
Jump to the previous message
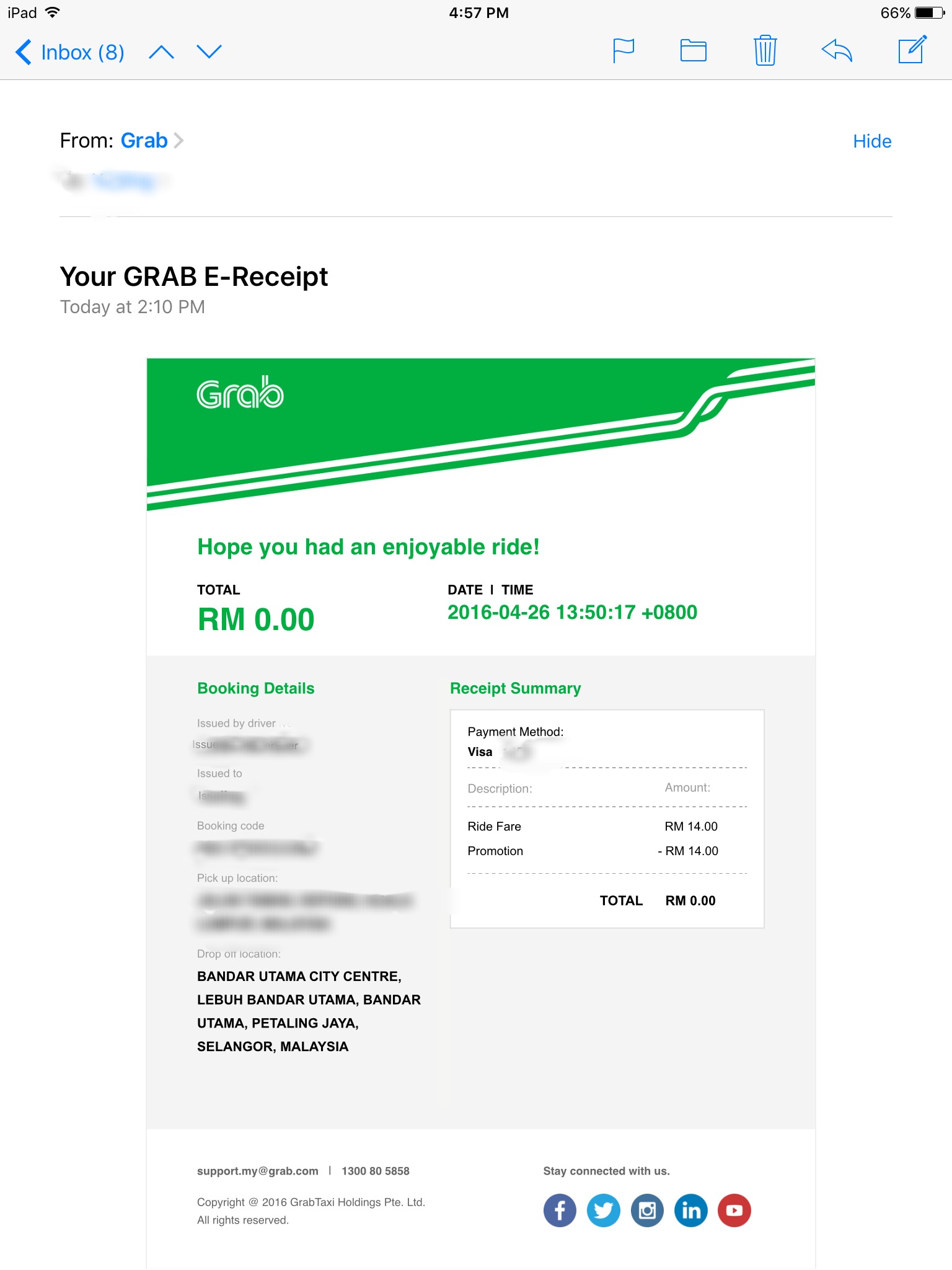pos(161,52)
